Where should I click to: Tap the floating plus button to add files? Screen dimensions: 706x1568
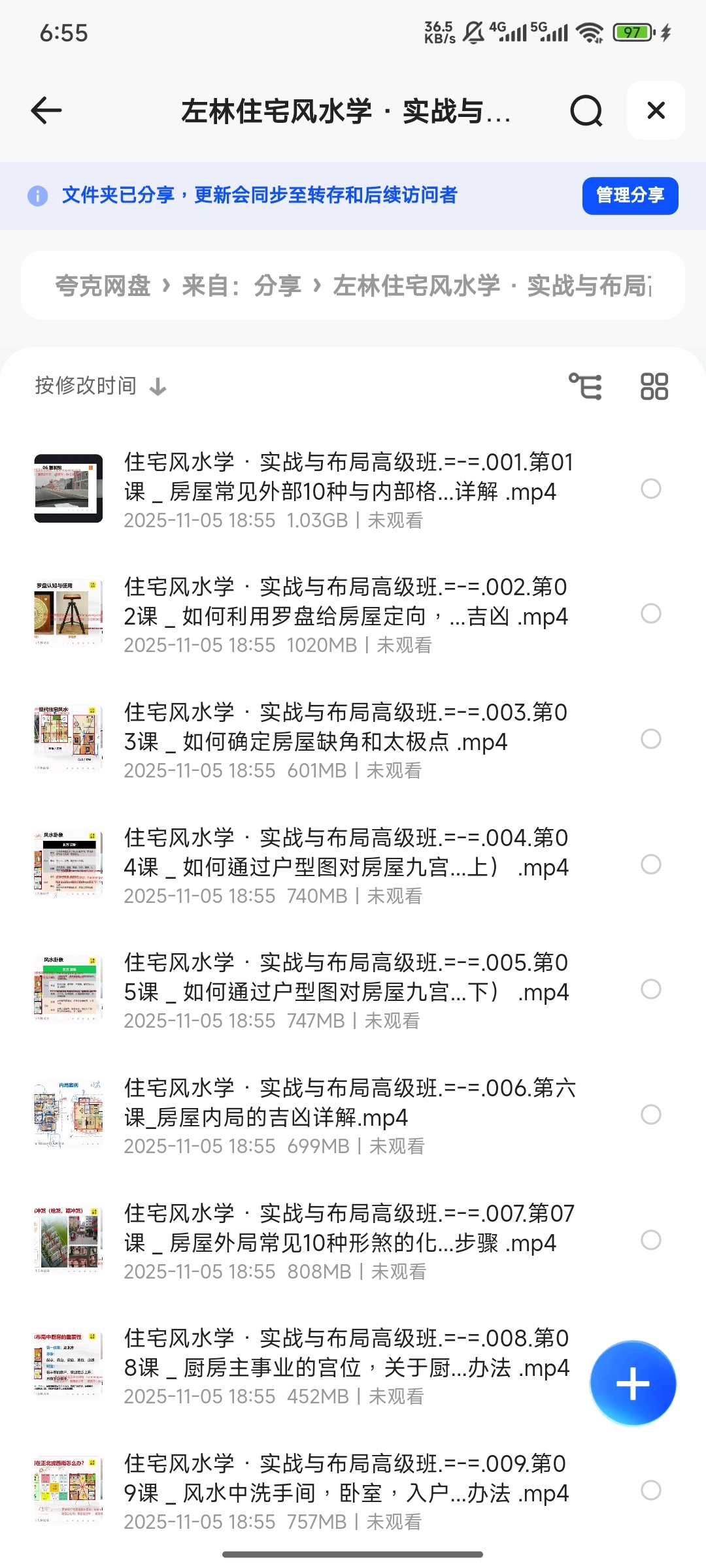632,1385
